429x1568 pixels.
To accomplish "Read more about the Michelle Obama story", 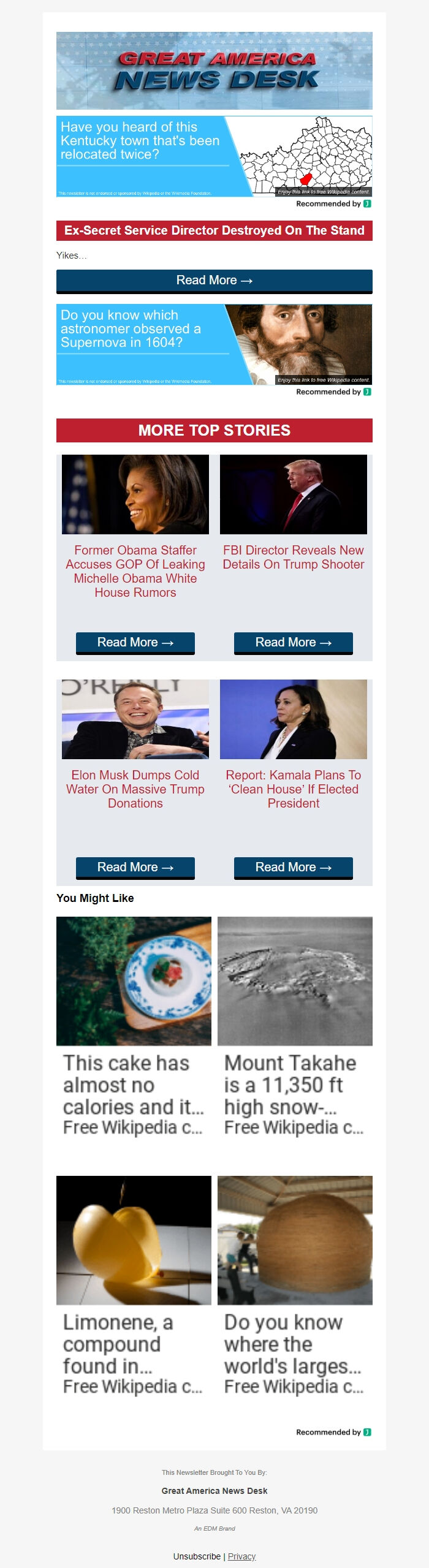I will click(135, 642).
